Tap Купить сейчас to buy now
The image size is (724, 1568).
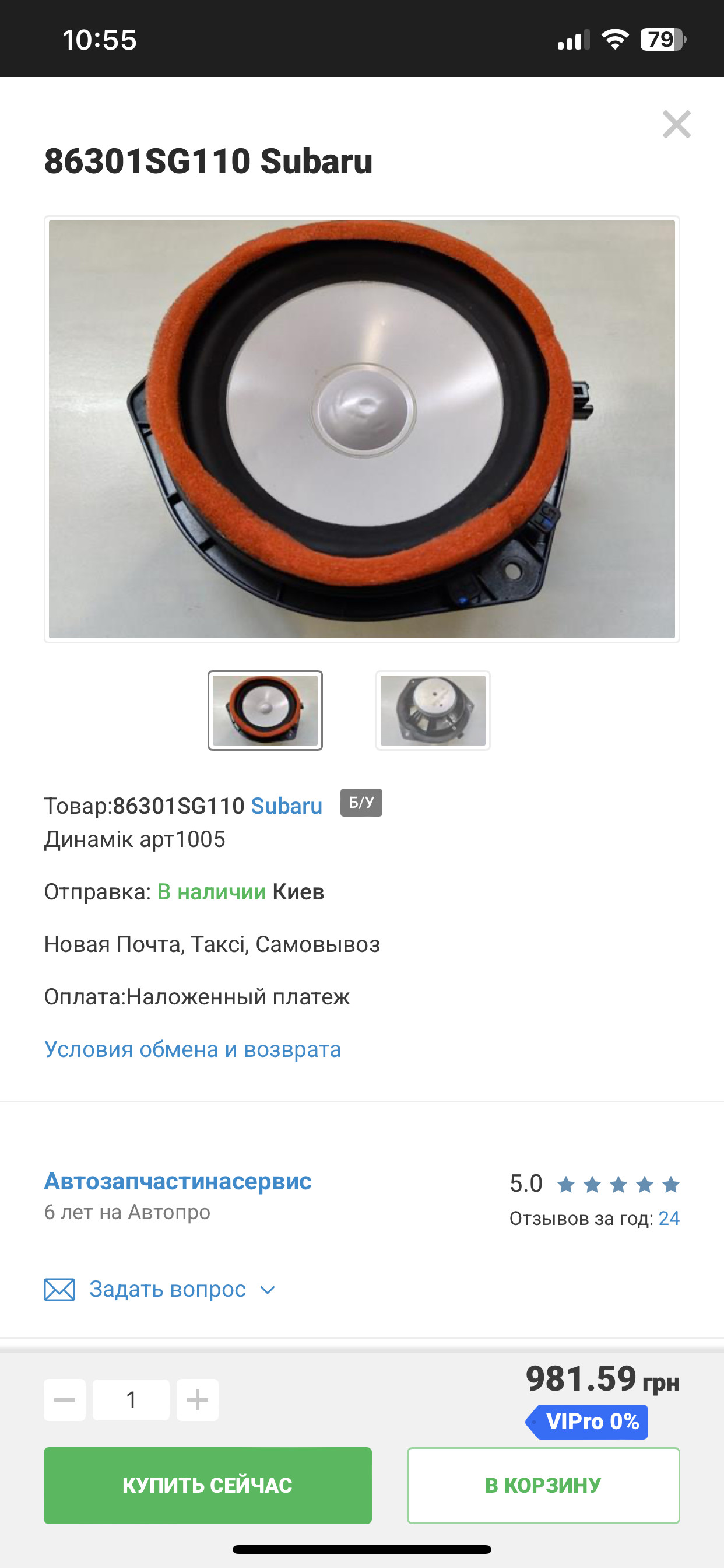[x=208, y=1486]
